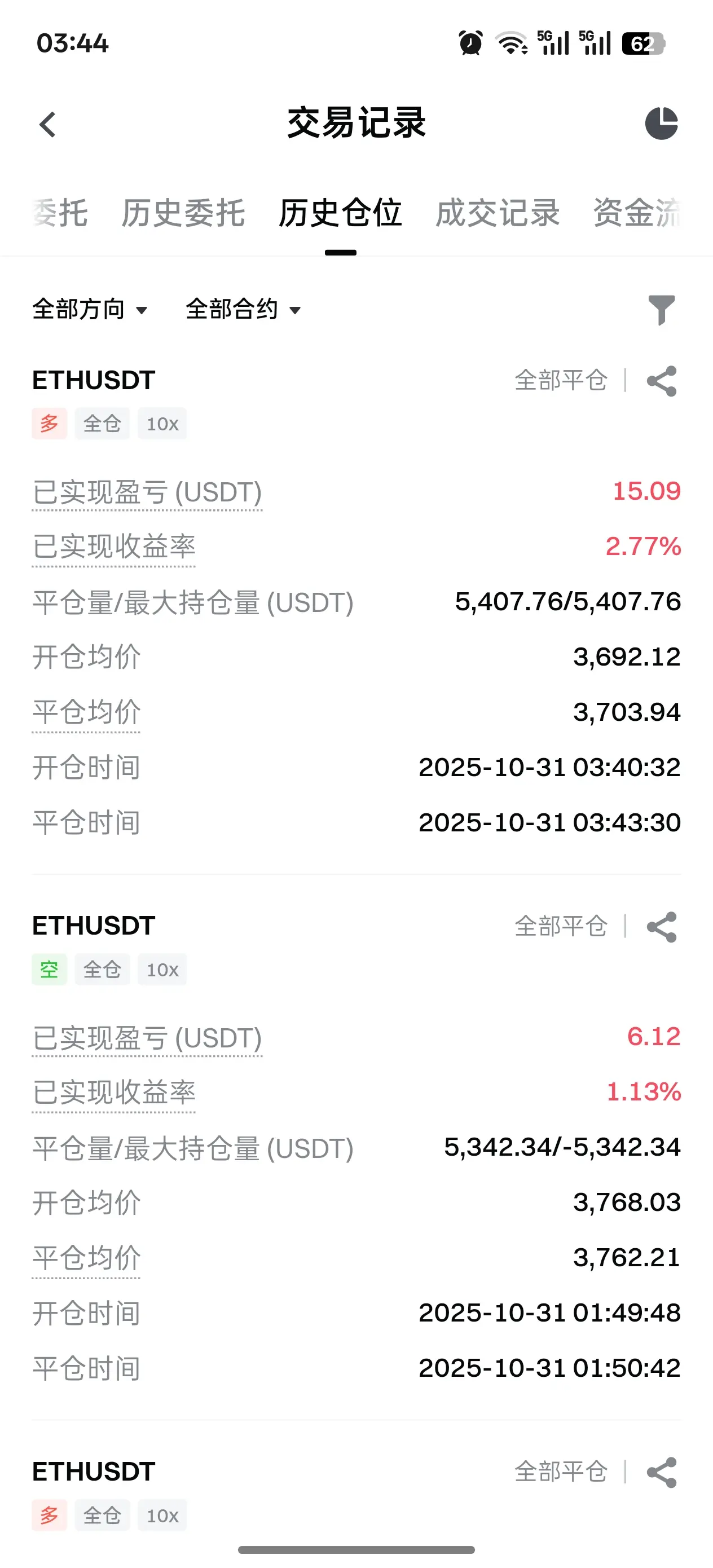Expand the 全部方向 dropdown
This screenshot has width=713, height=1568.
coord(90,309)
